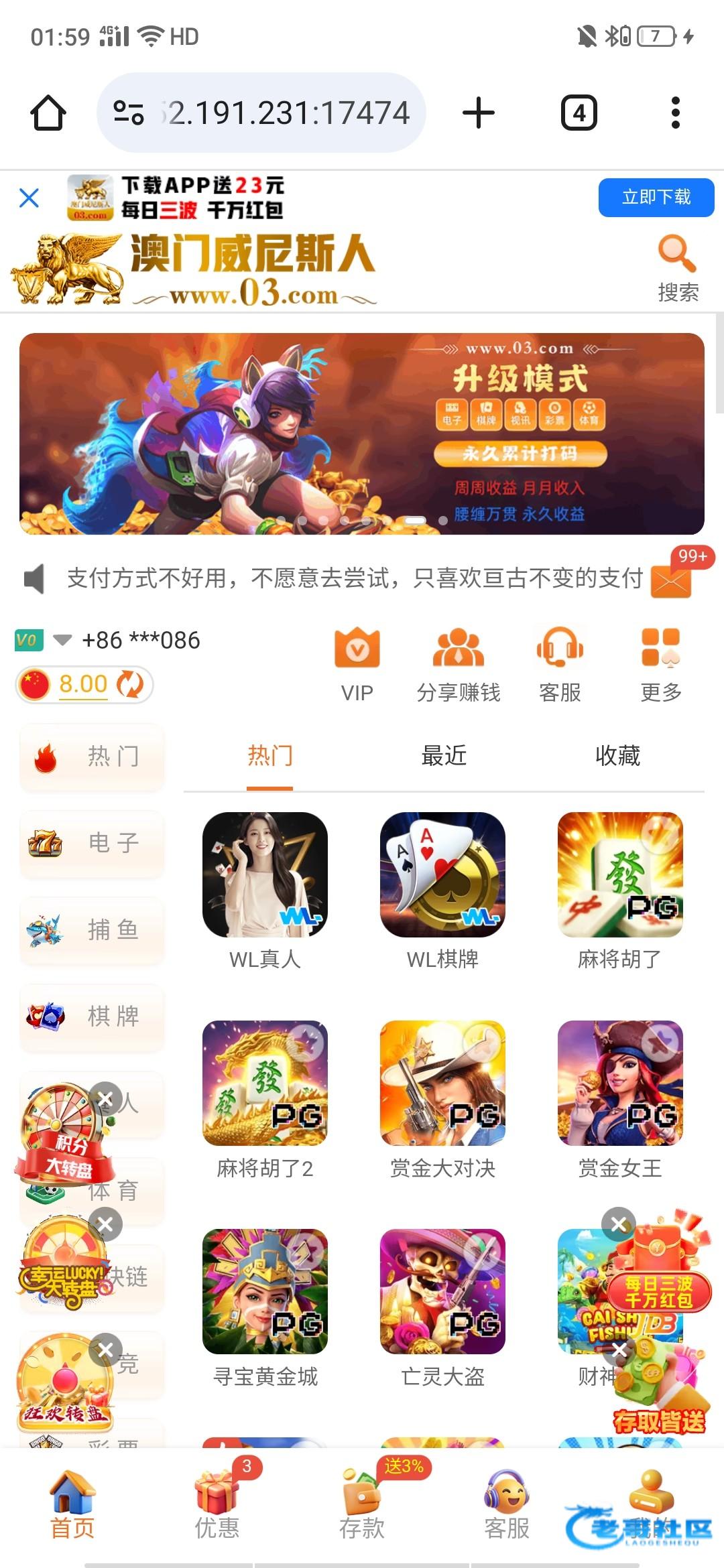This screenshot has height=1568, width=724.
Task: Open the 麻将胡了2 game
Action: (x=265, y=1084)
